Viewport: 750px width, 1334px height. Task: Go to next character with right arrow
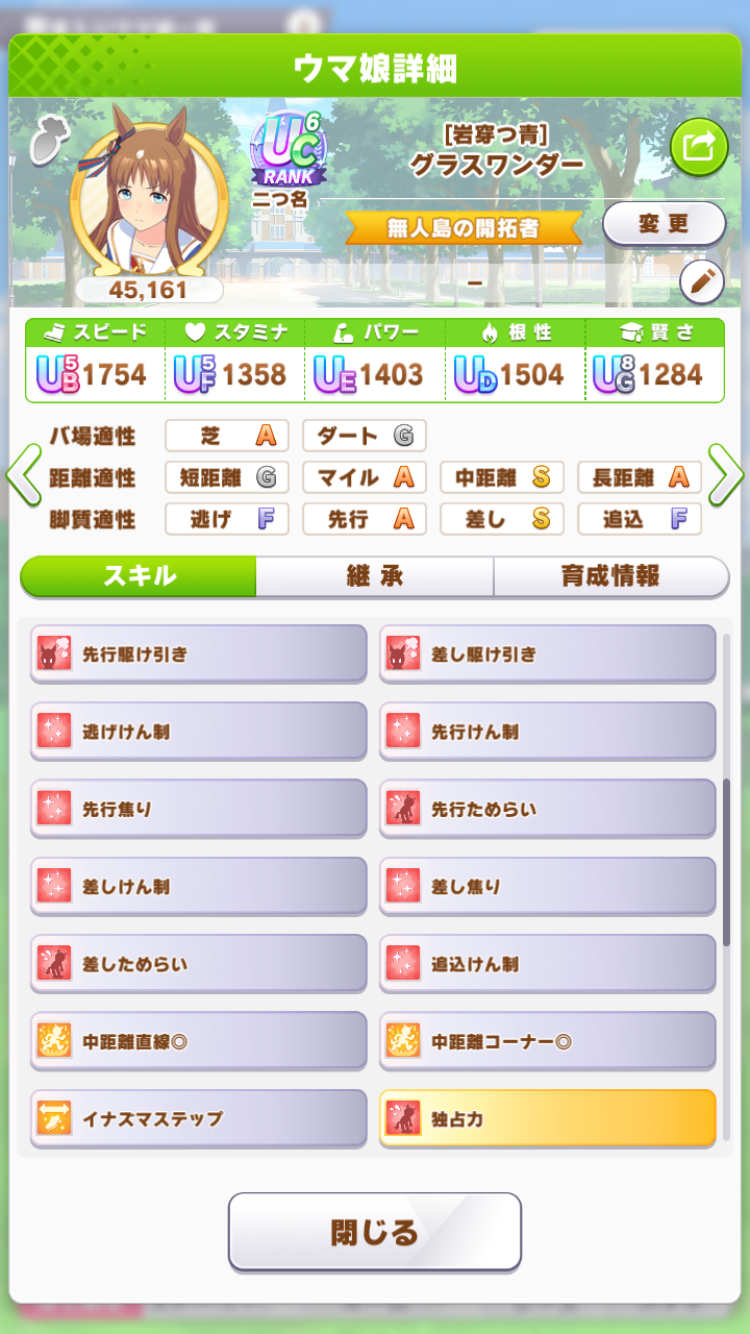(726, 477)
